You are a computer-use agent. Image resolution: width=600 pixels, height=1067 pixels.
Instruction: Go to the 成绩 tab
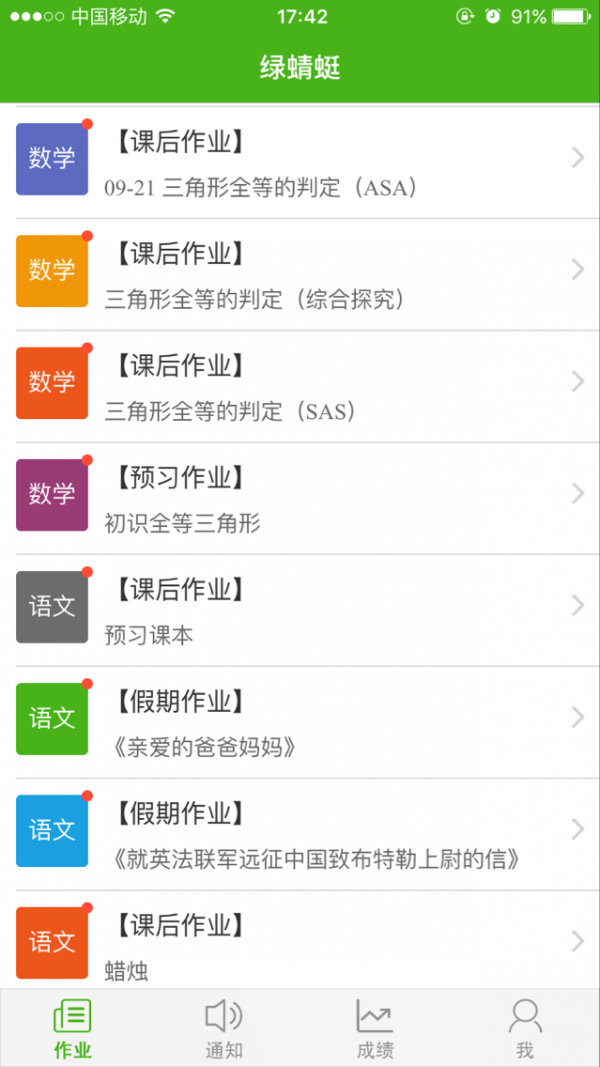pos(375,1029)
